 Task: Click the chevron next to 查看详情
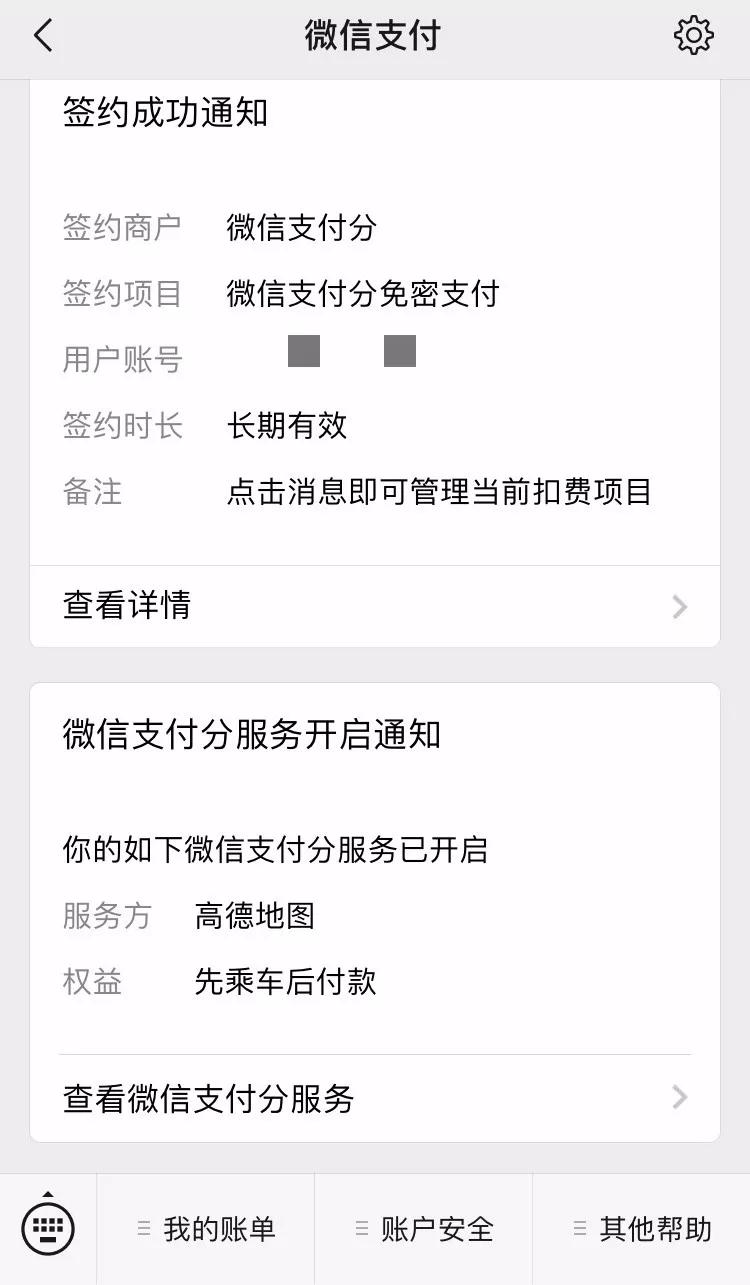click(679, 606)
